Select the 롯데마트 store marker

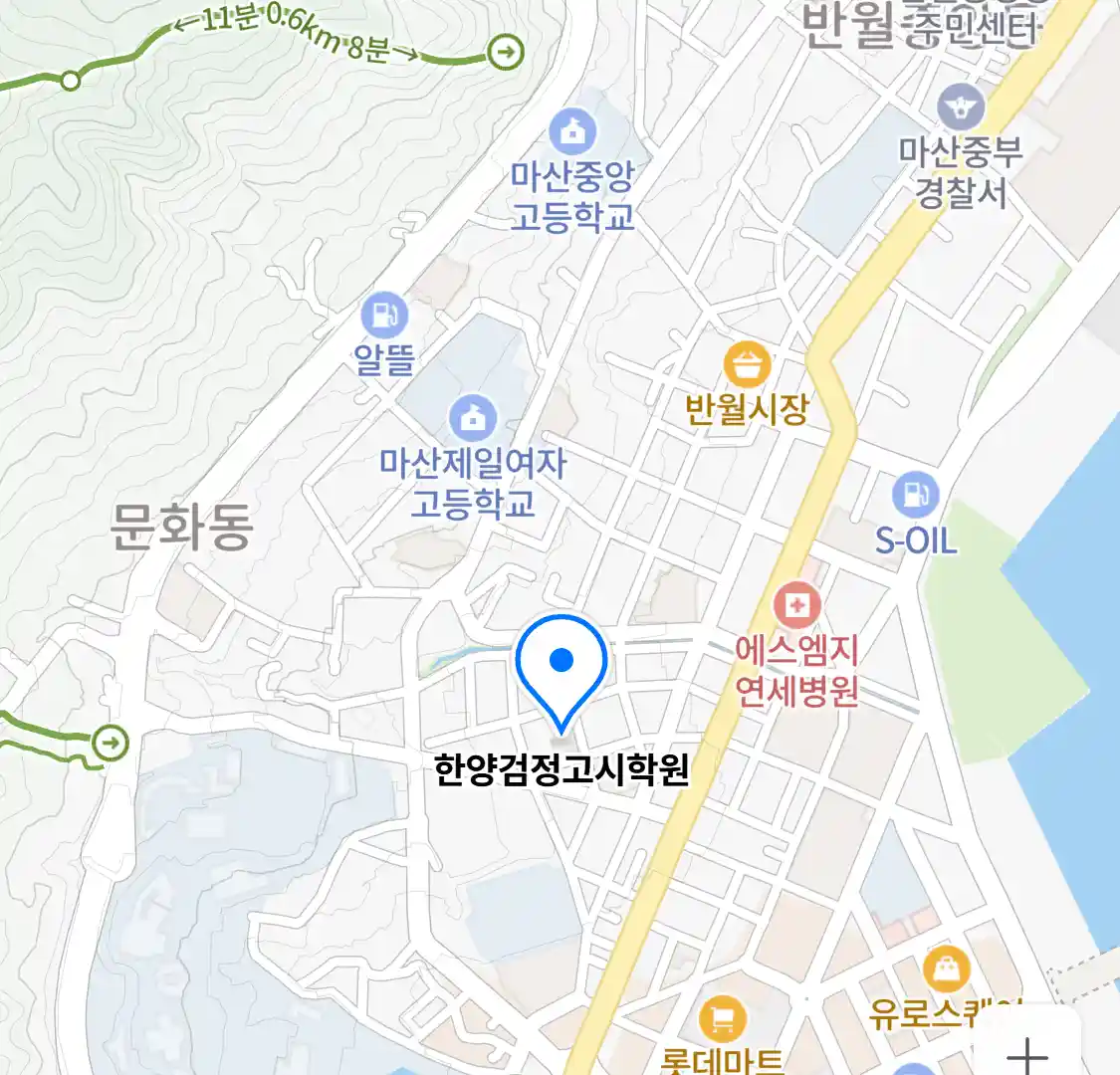pos(723,1019)
